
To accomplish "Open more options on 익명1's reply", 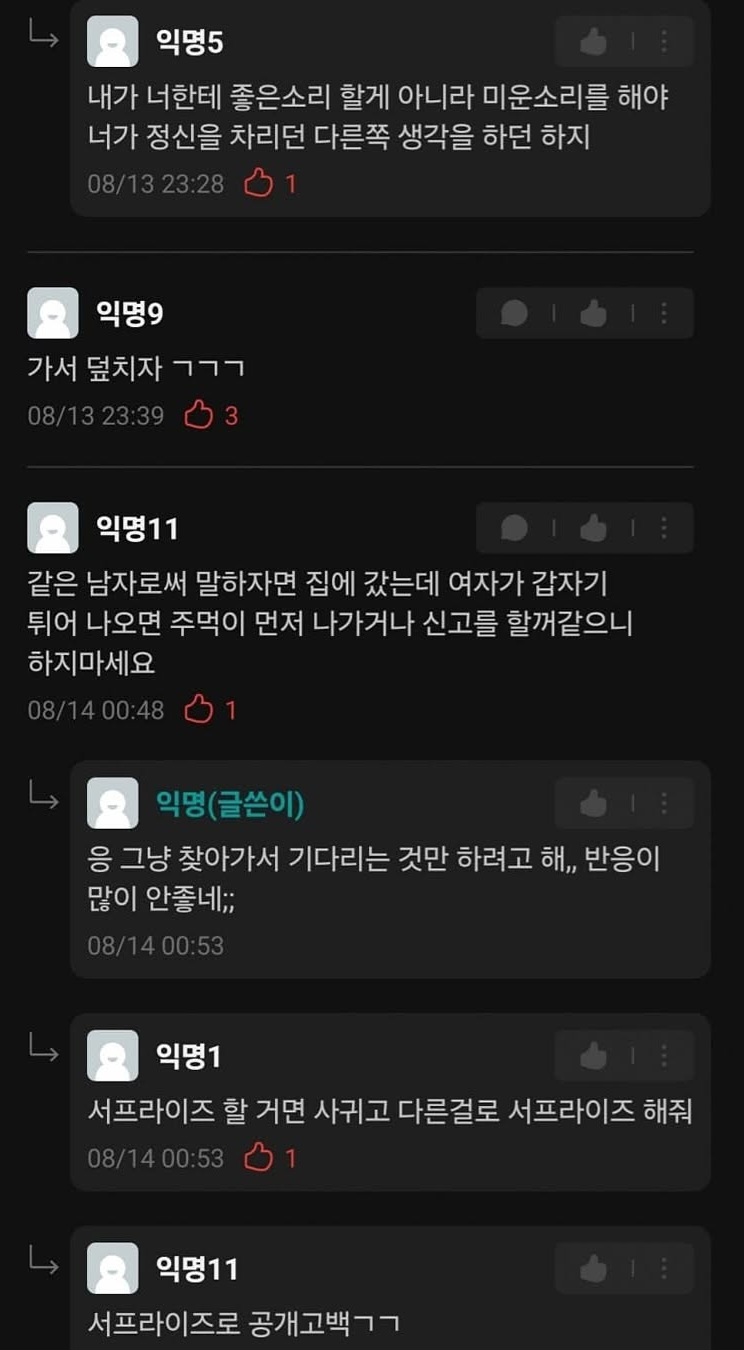I will coord(664,1055).
